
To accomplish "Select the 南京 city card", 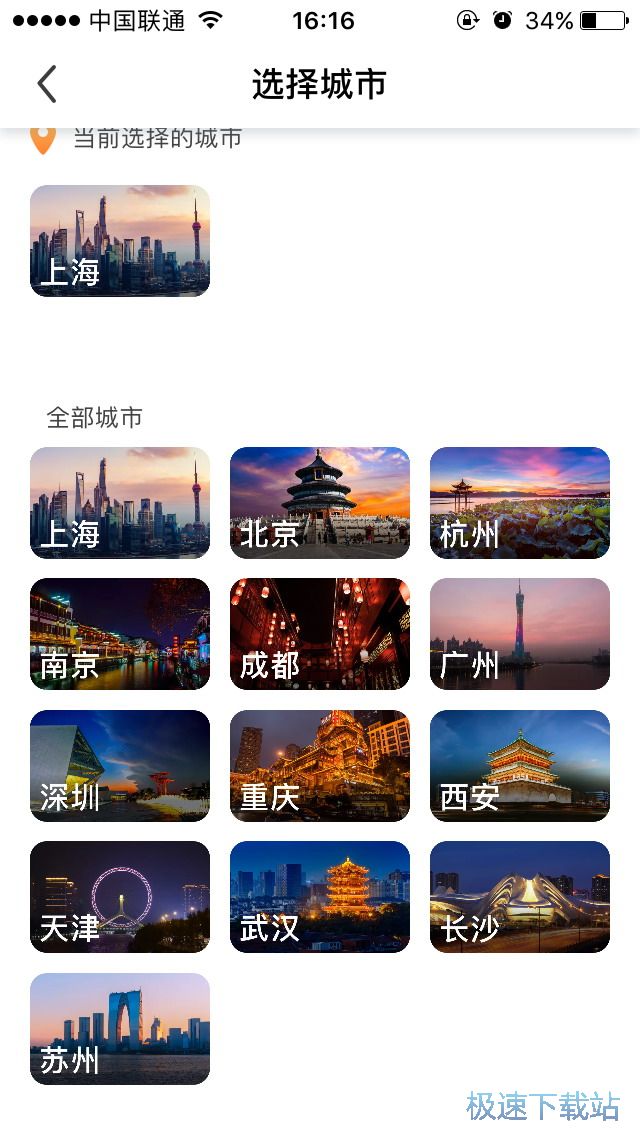I will pyautogui.click(x=120, y=634).
